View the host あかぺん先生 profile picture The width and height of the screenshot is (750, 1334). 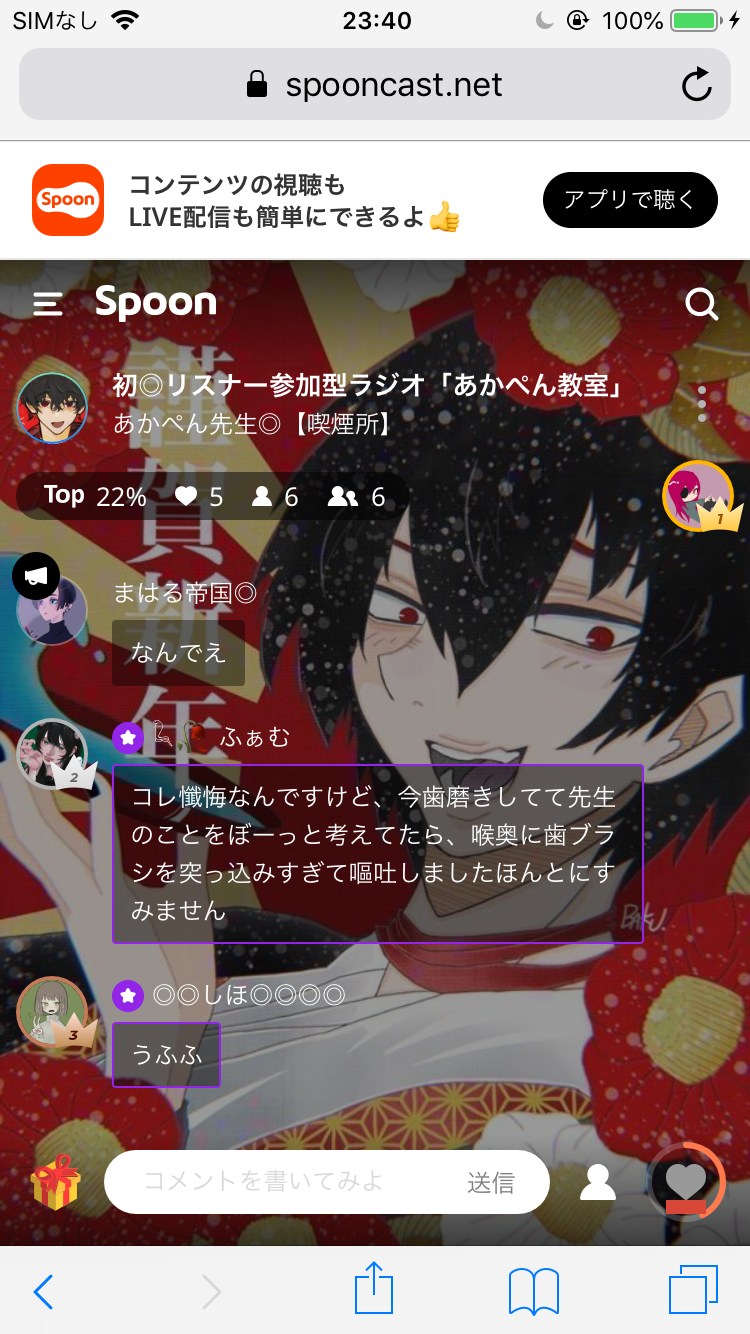pyautogui.click(x=52, y=408)
